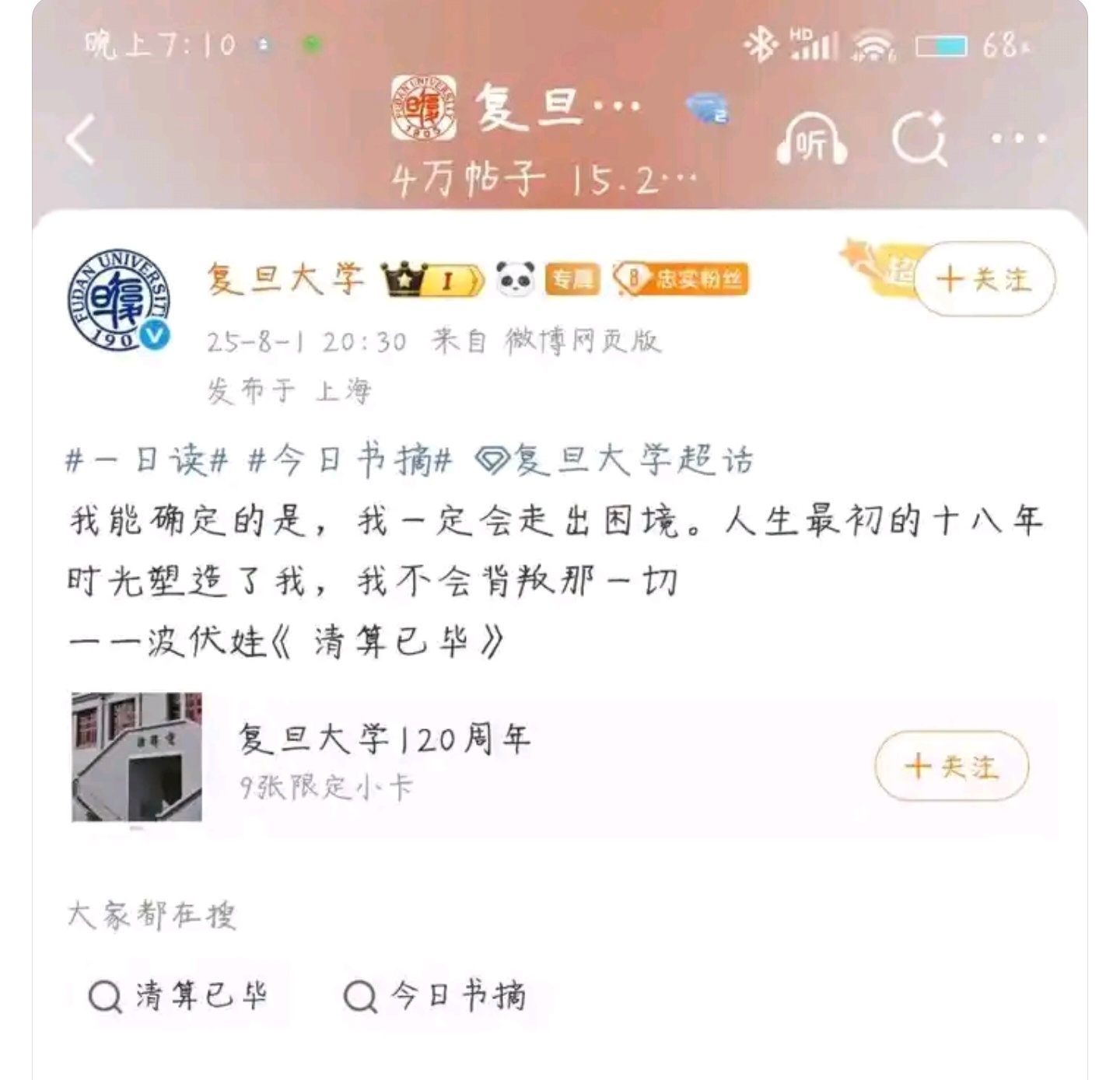Follow the 复旦大学120周年 card collection
Viewport: 1120px width, 1080px height.
pyautogui.click(x=951, y=767)
